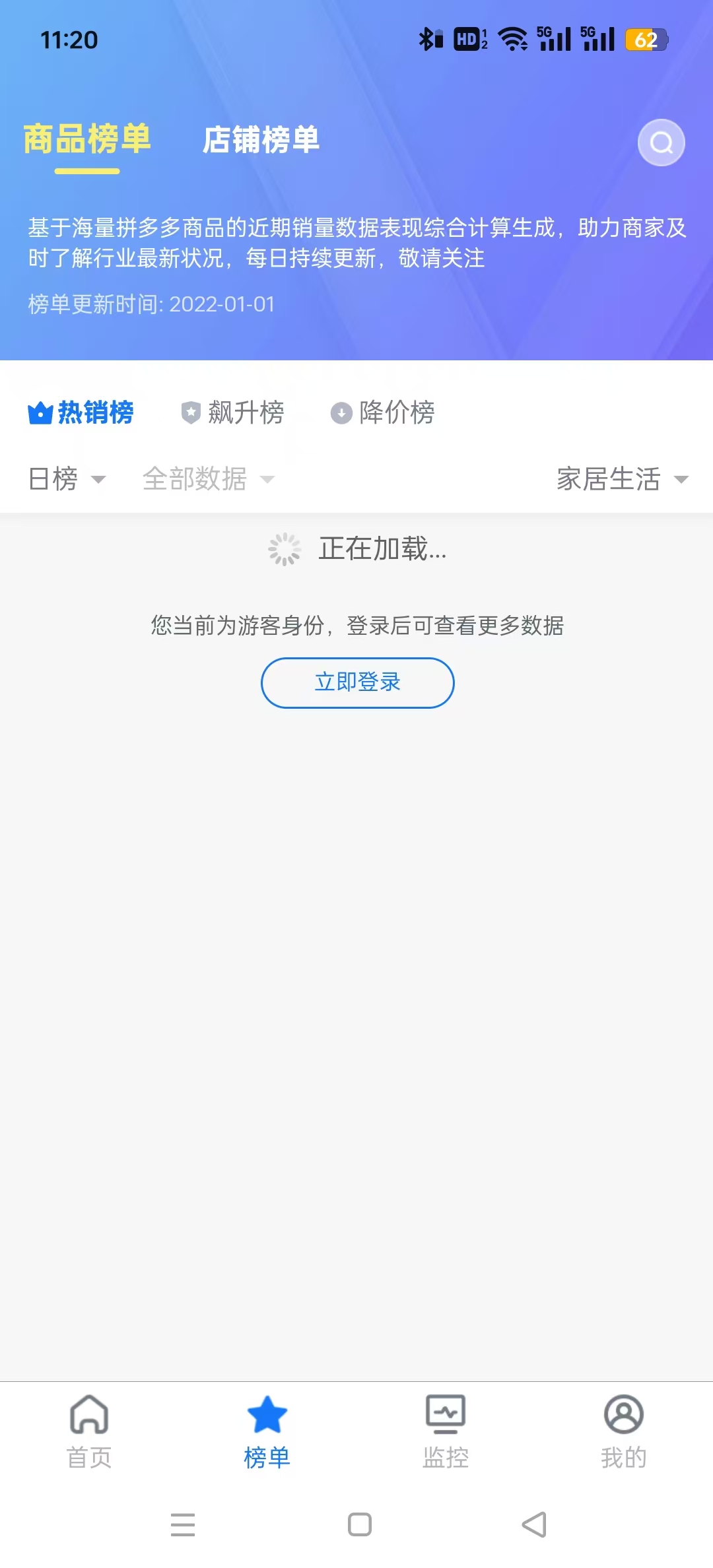713x1568 pixels.
Task: Switch to the 监控 tab
Action: pyautogui.click(x=446, y=1431)
